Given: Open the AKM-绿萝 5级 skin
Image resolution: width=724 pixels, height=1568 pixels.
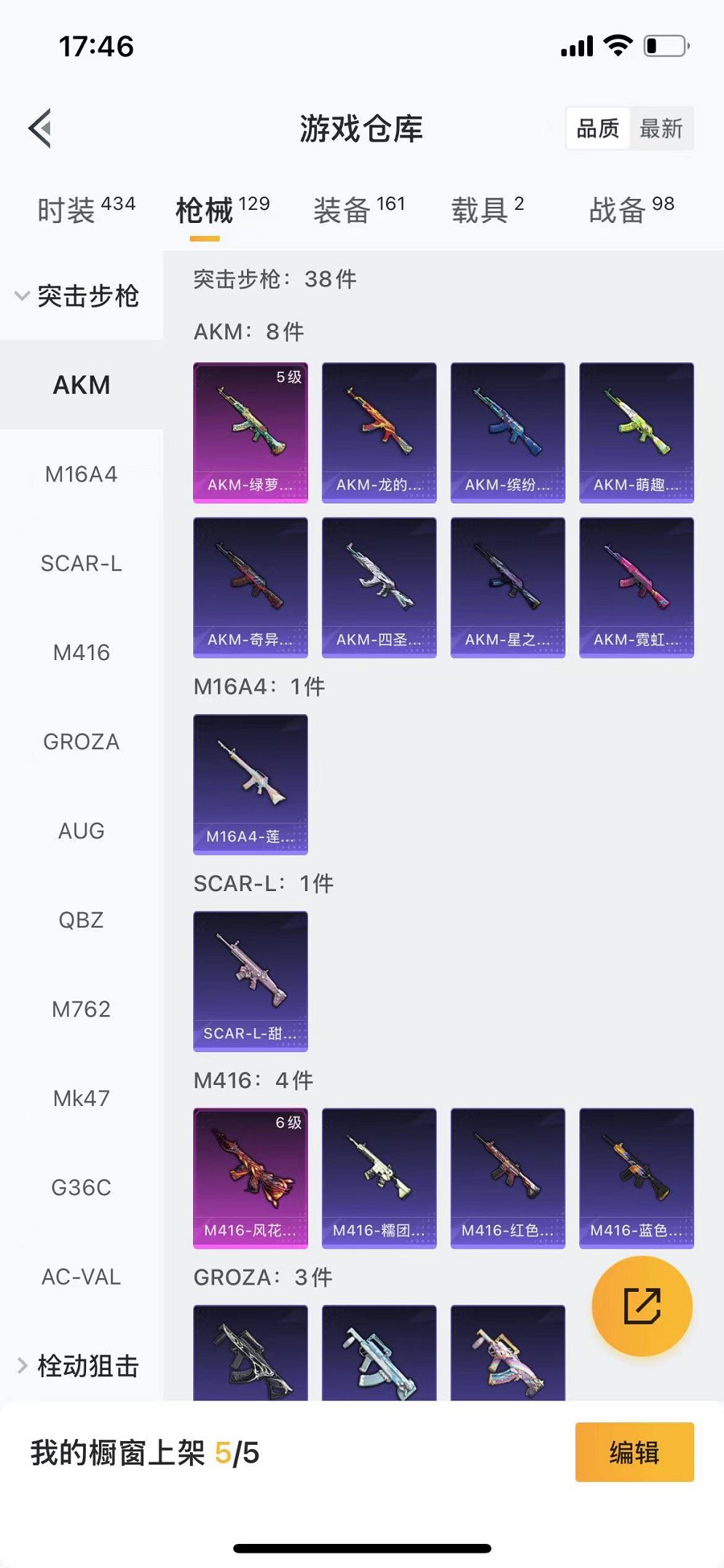Looking at the screenshot, I should pos(250,432).
